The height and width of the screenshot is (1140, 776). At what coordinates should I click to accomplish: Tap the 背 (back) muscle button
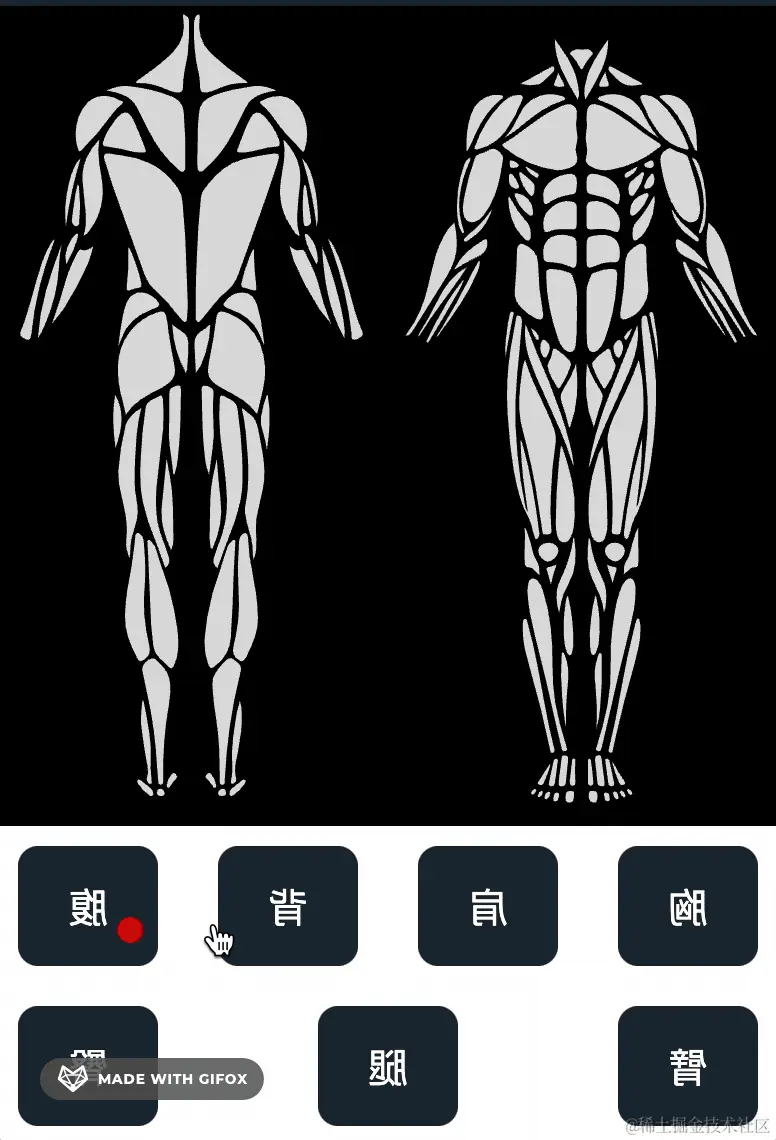pyautogui.click(x=288, y=905)
